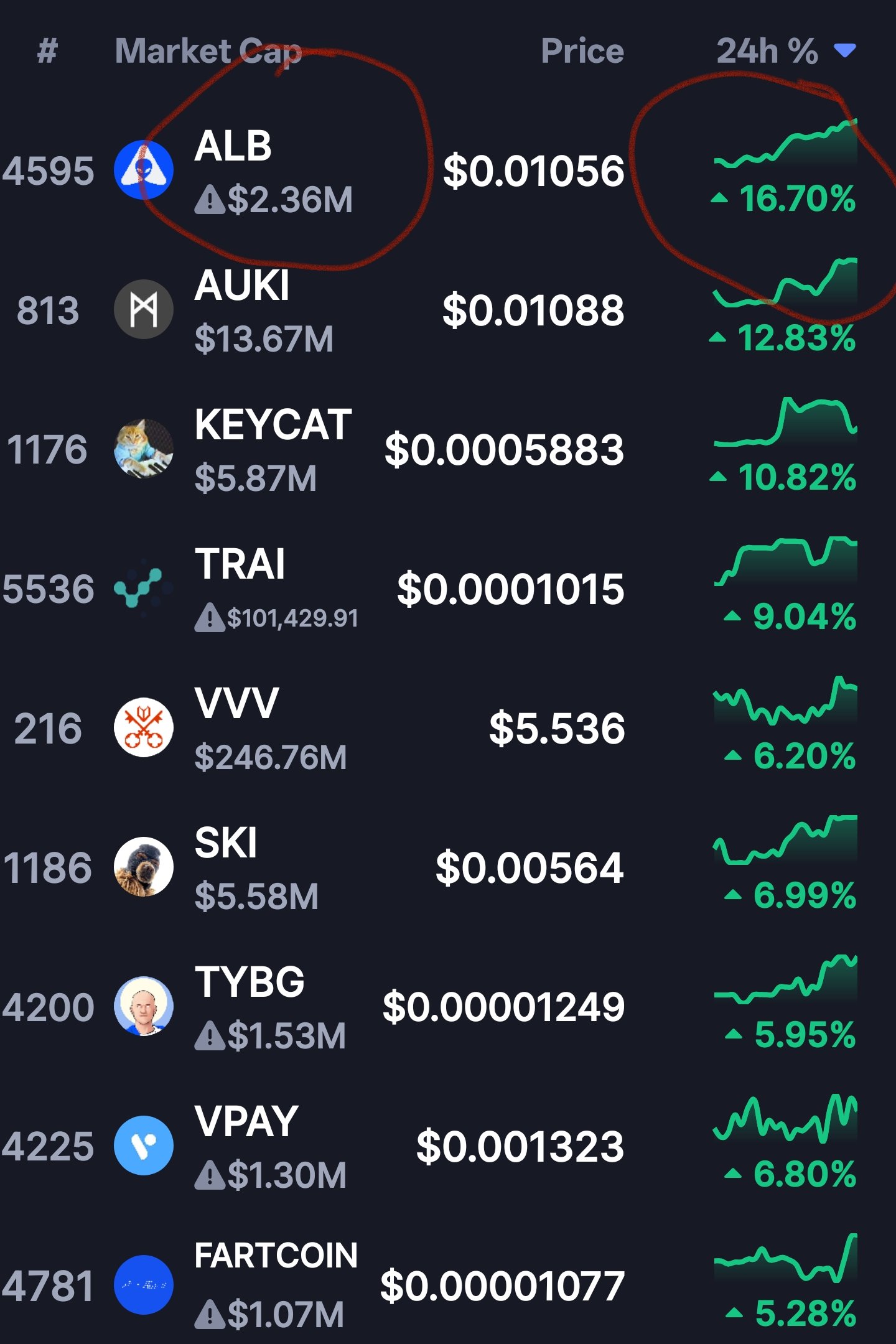Viewport: 896px width, 1344px height.
Task: Open the AUKI coin row
Action: point(241,286)
